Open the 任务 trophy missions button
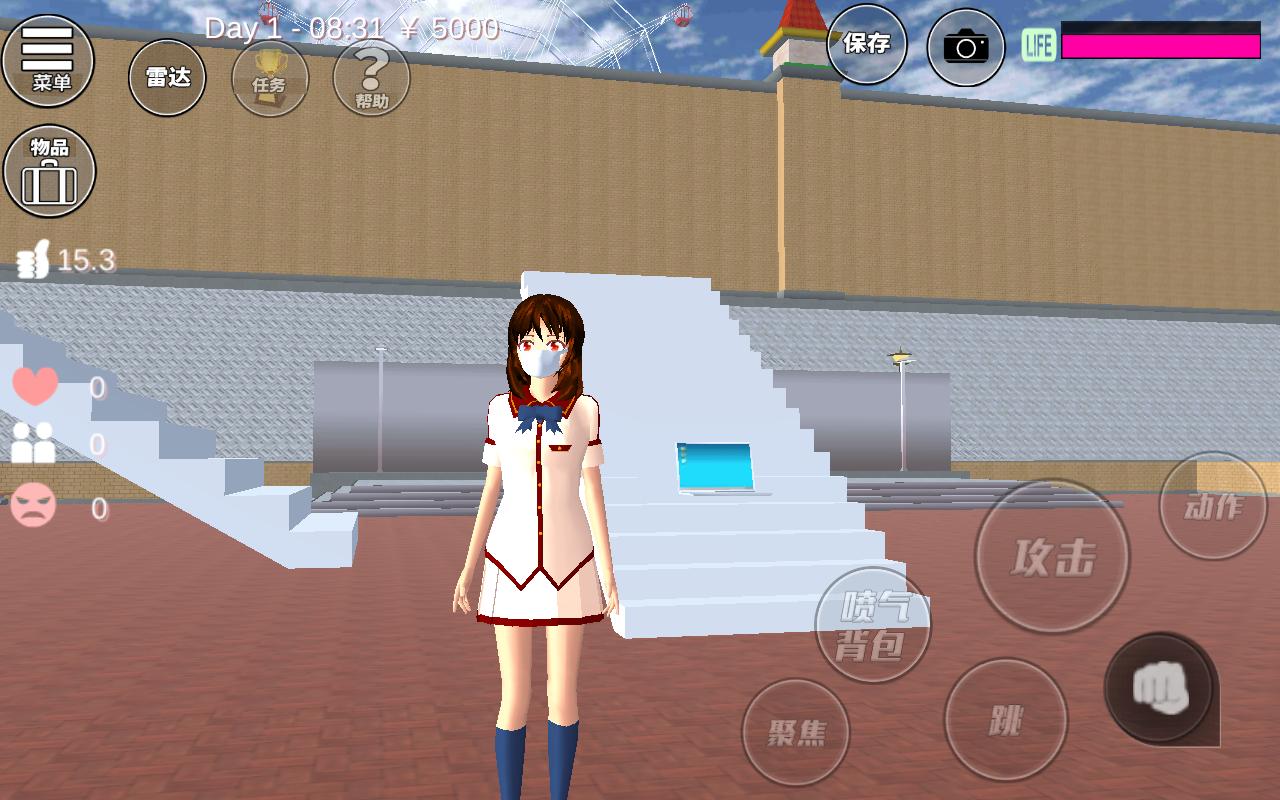The image size is (1280, 800). pyautogui.click(x=269, y=78)
